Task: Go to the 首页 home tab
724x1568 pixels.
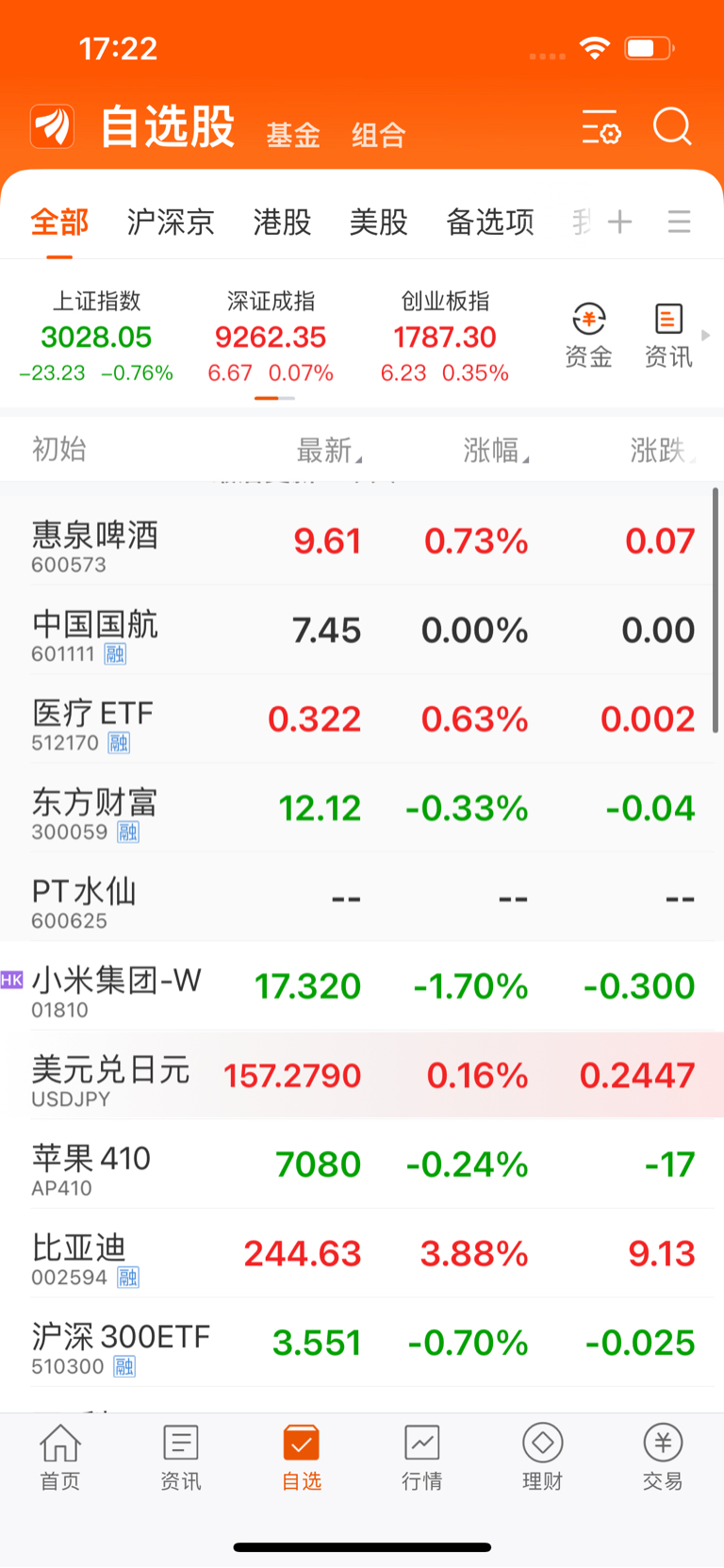Action: click(x=60, y=1457)
